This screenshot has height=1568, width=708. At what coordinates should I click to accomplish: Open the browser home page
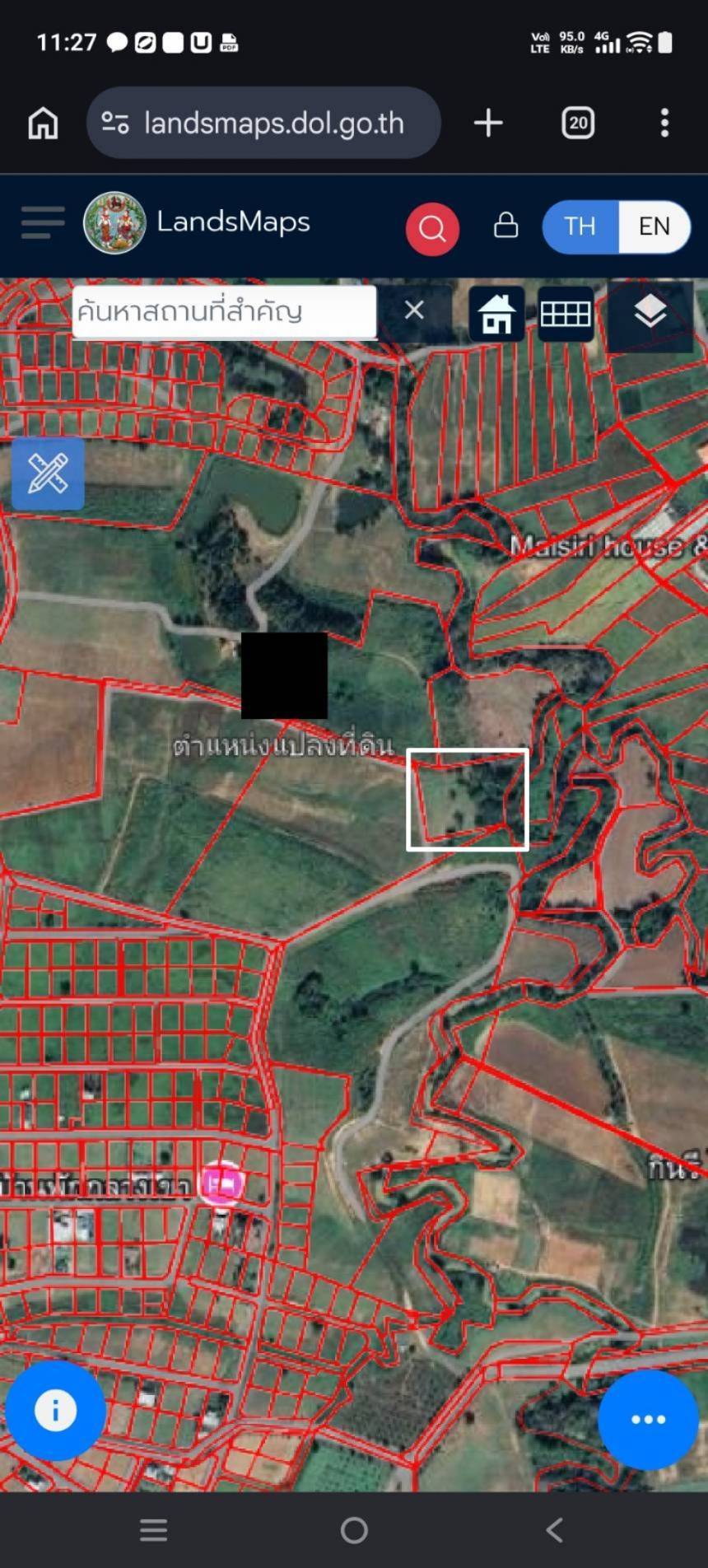tap(43, 124)
